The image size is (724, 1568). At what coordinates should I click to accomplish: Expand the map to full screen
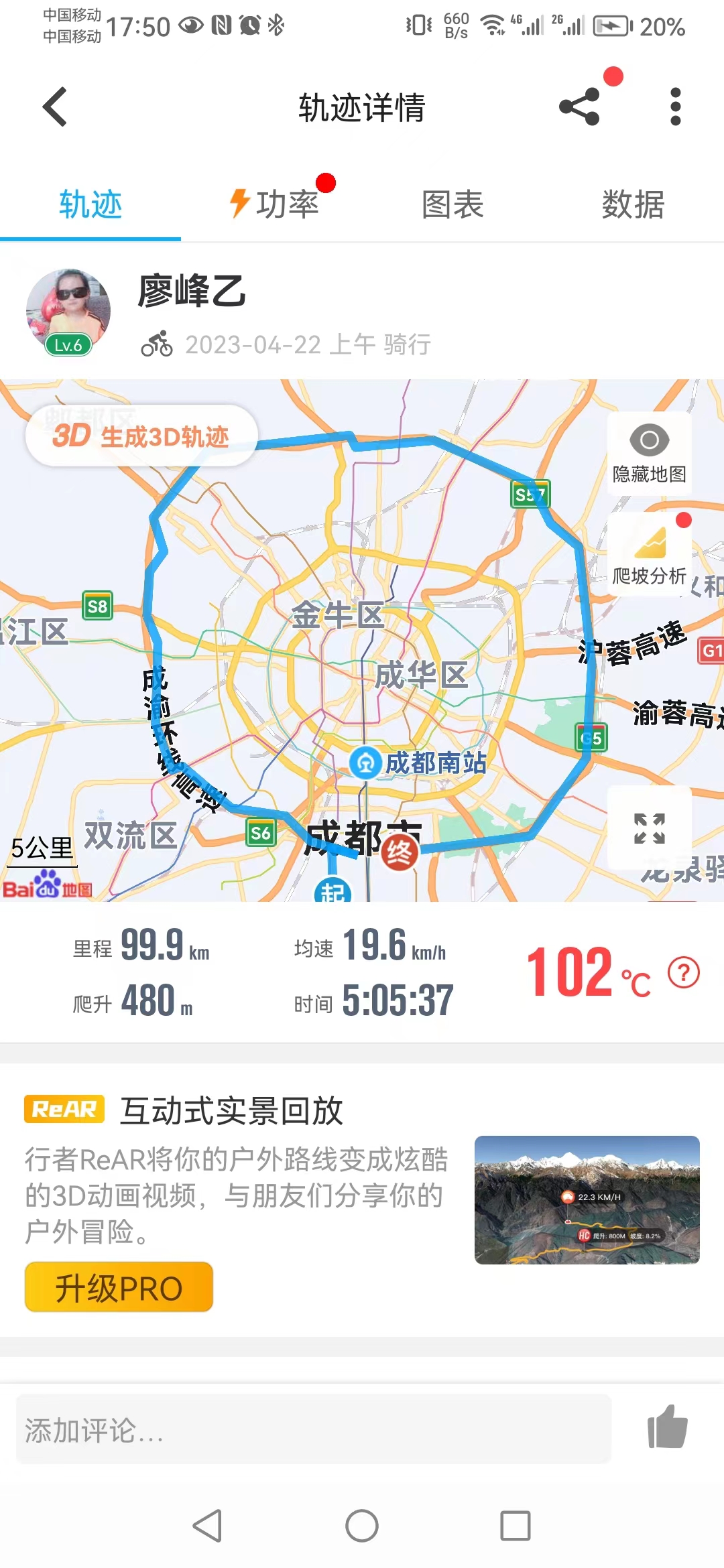click(x=649, y=828)
